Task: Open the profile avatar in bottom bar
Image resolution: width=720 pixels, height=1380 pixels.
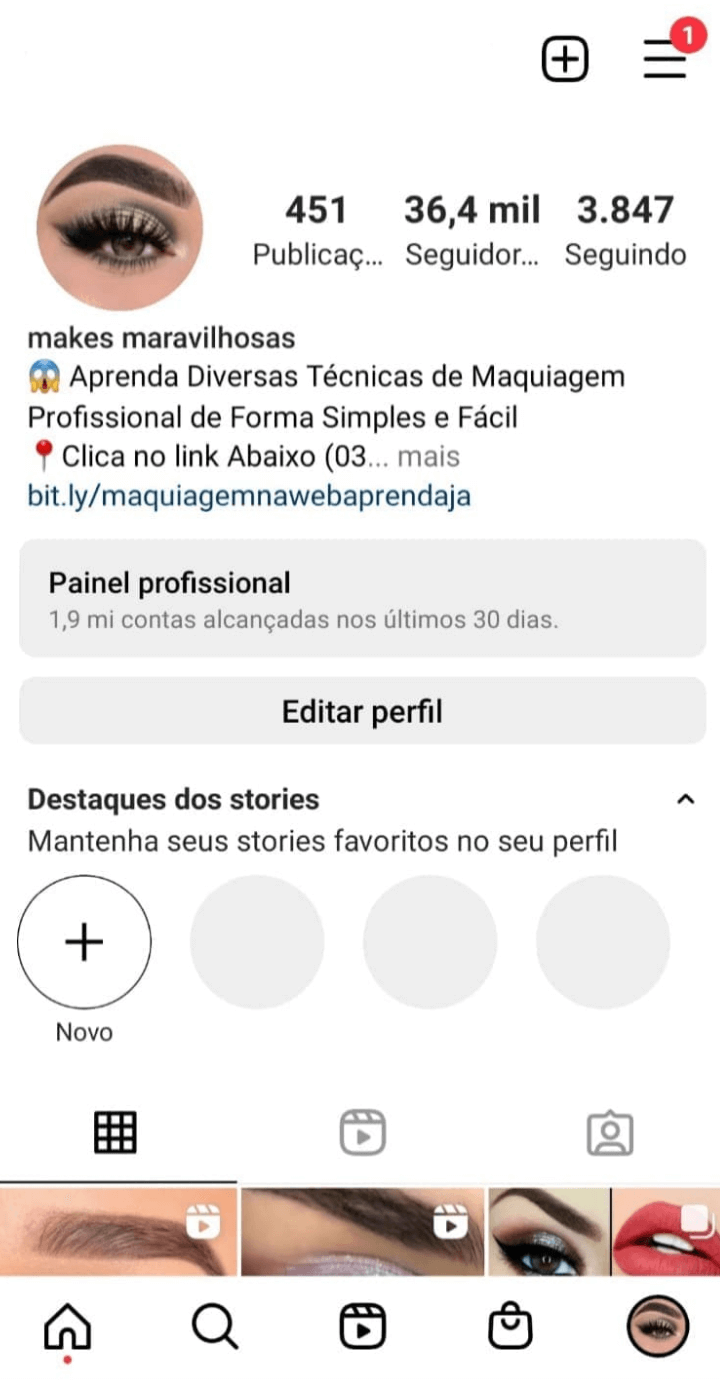Action: point(657,1326)
